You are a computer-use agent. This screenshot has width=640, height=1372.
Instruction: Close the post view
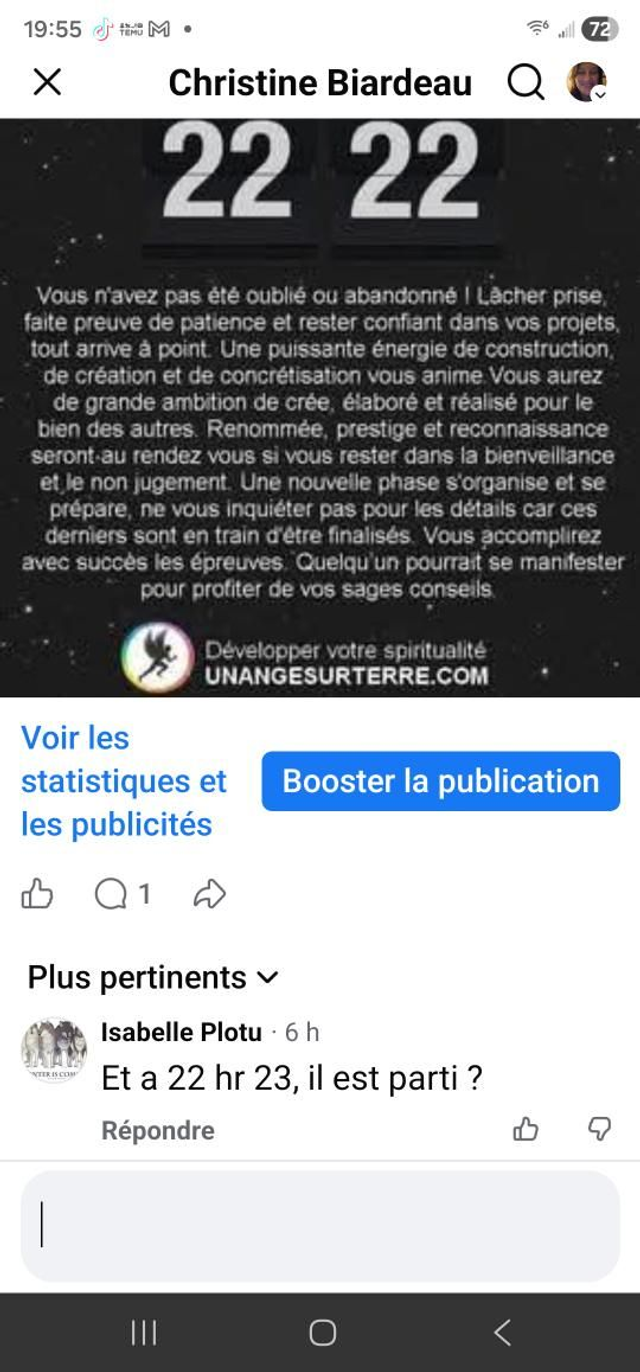[x=47, y=82]
